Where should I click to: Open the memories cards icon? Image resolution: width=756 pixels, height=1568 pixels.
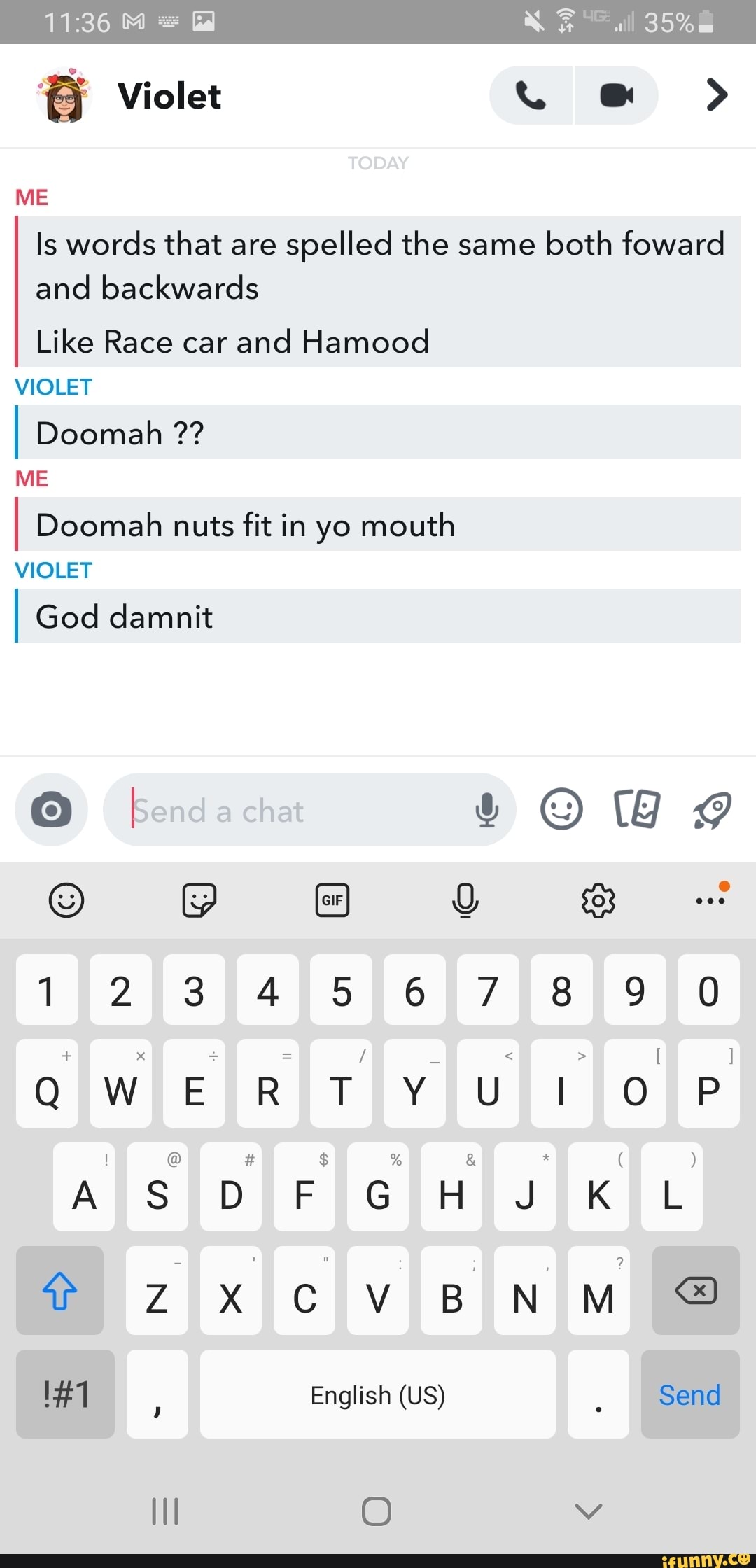(636, 810)
